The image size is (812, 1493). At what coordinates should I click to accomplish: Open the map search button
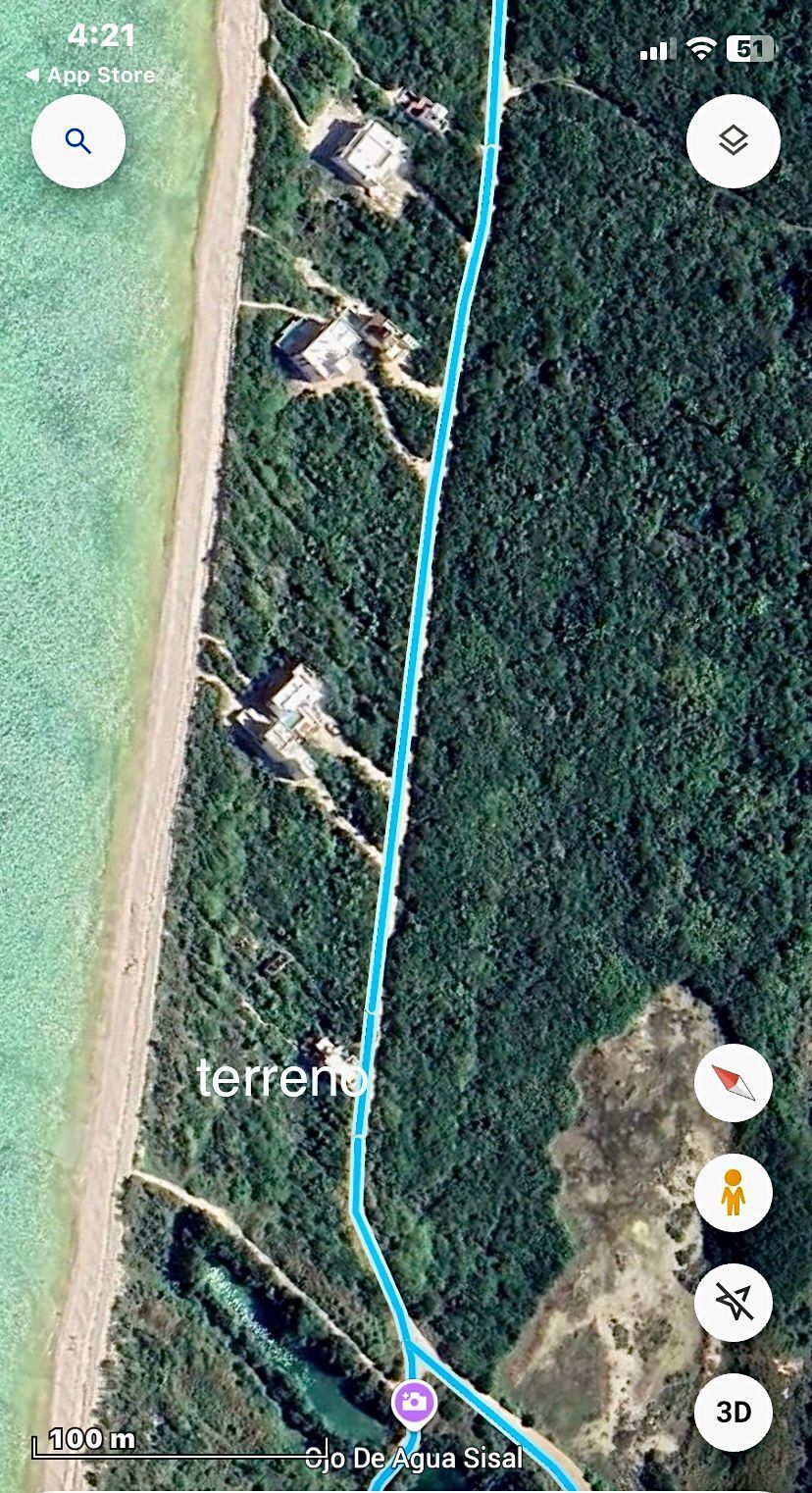[x=78, y=141]
